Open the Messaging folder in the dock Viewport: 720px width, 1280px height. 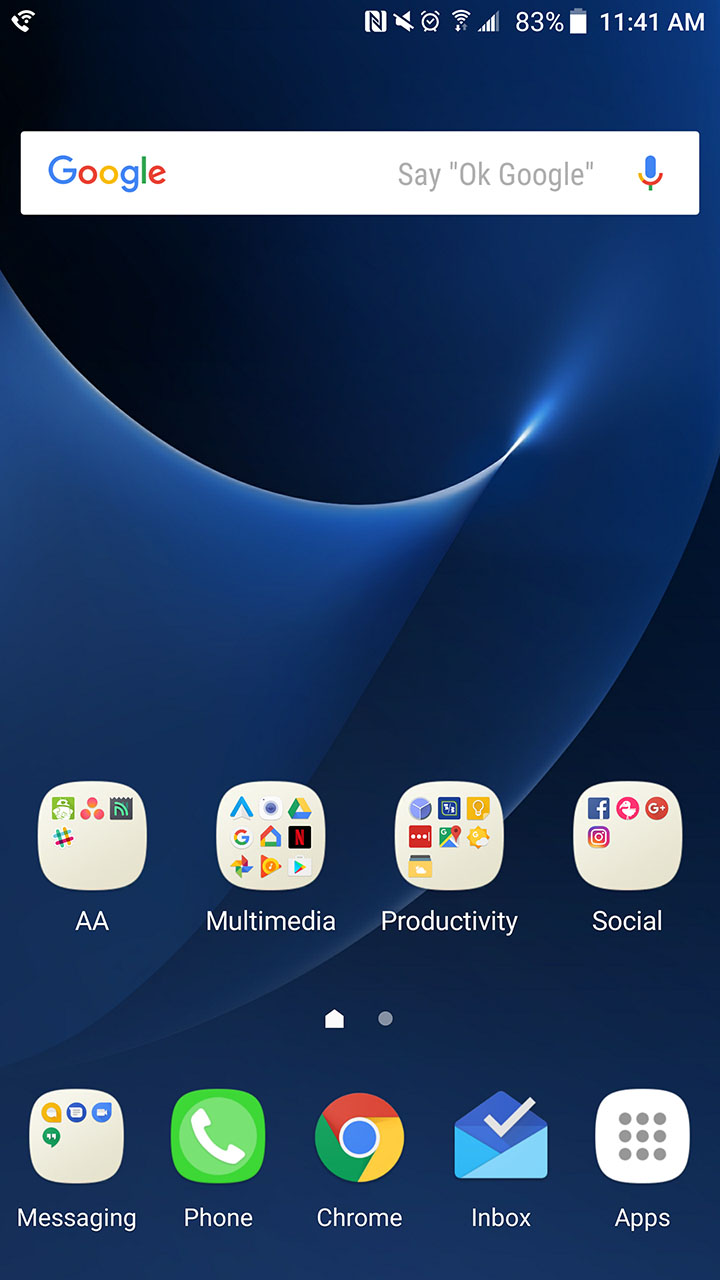click(77, 1137)
